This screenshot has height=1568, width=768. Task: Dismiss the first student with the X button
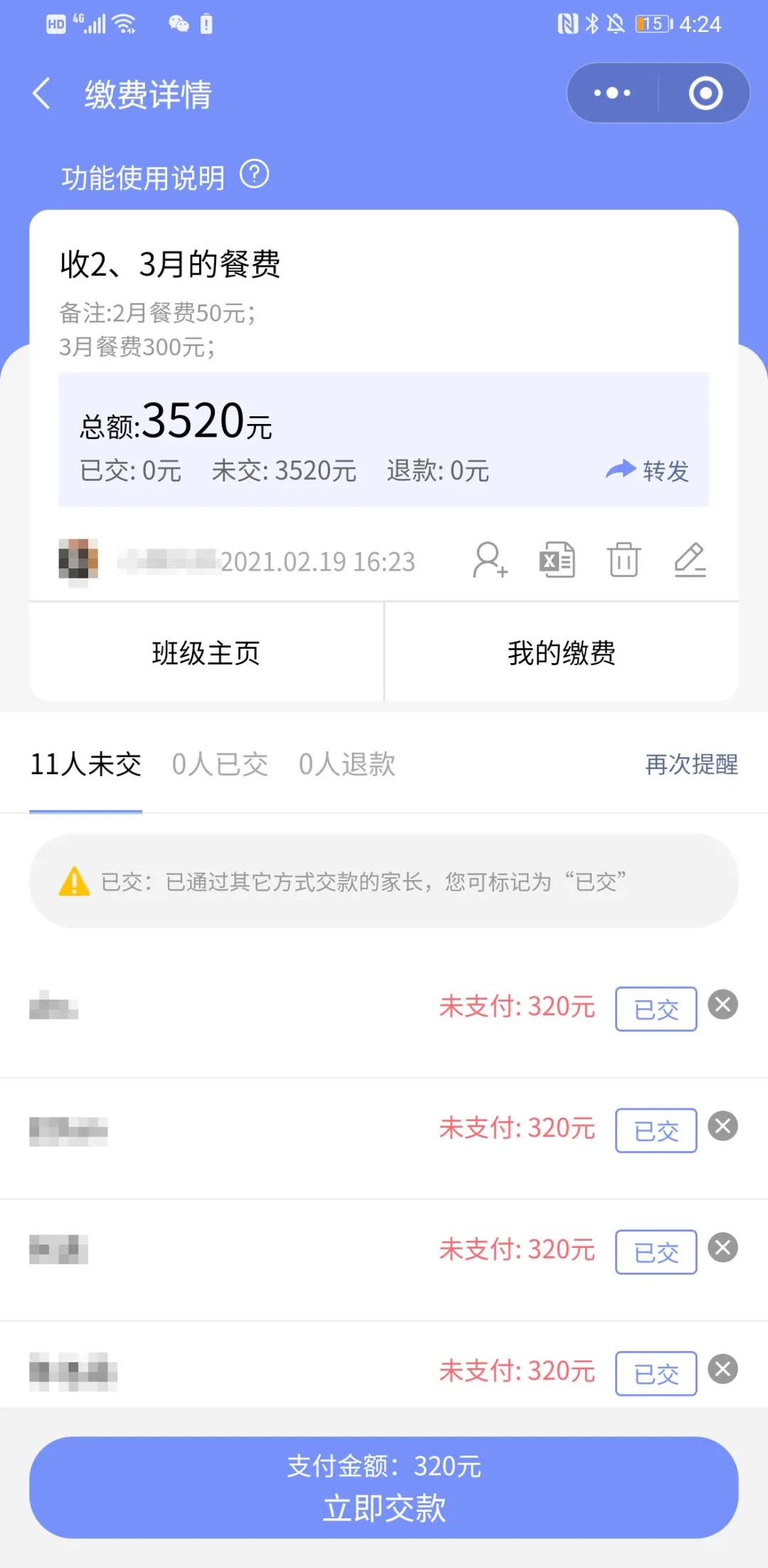point(725,1005)
